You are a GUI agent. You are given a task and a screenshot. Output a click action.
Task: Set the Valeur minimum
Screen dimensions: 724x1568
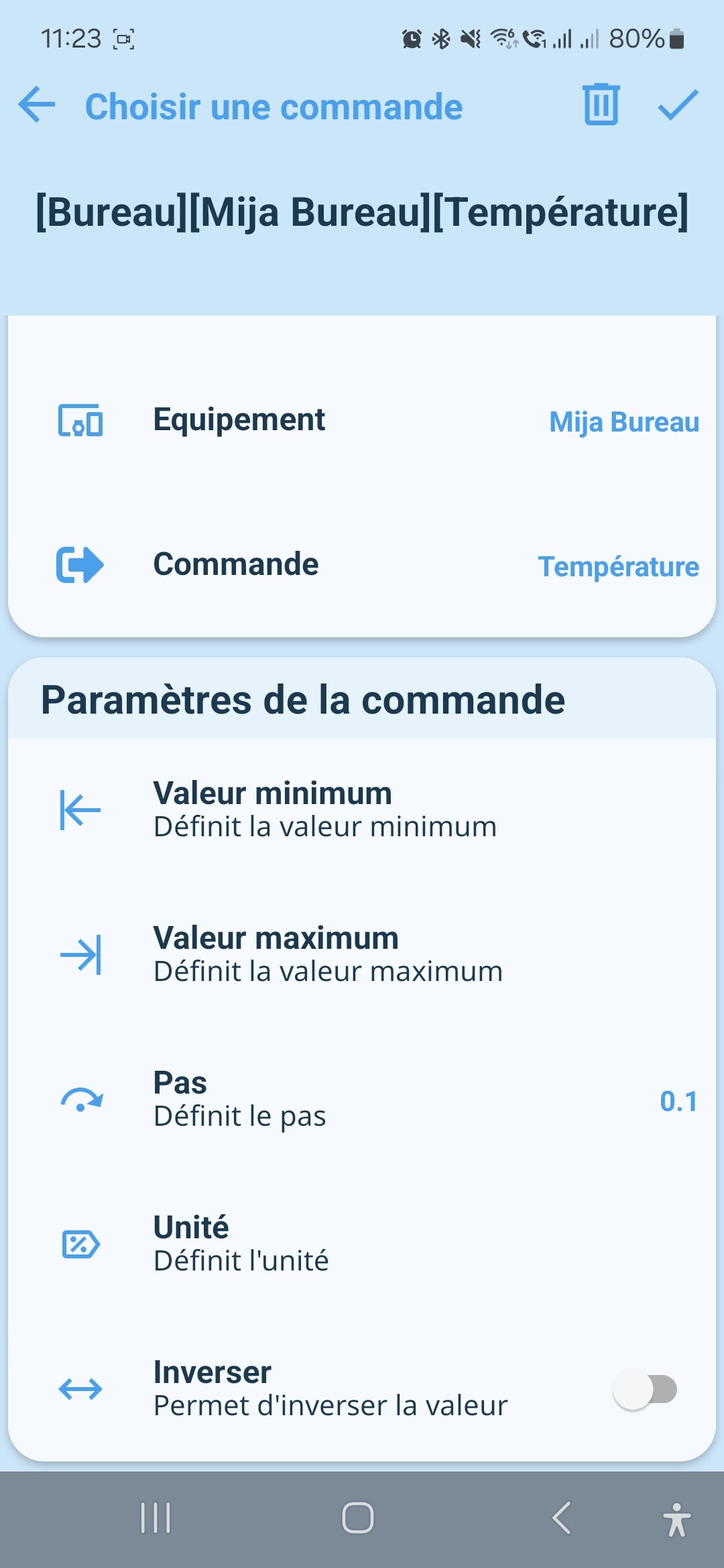(362, 809)
